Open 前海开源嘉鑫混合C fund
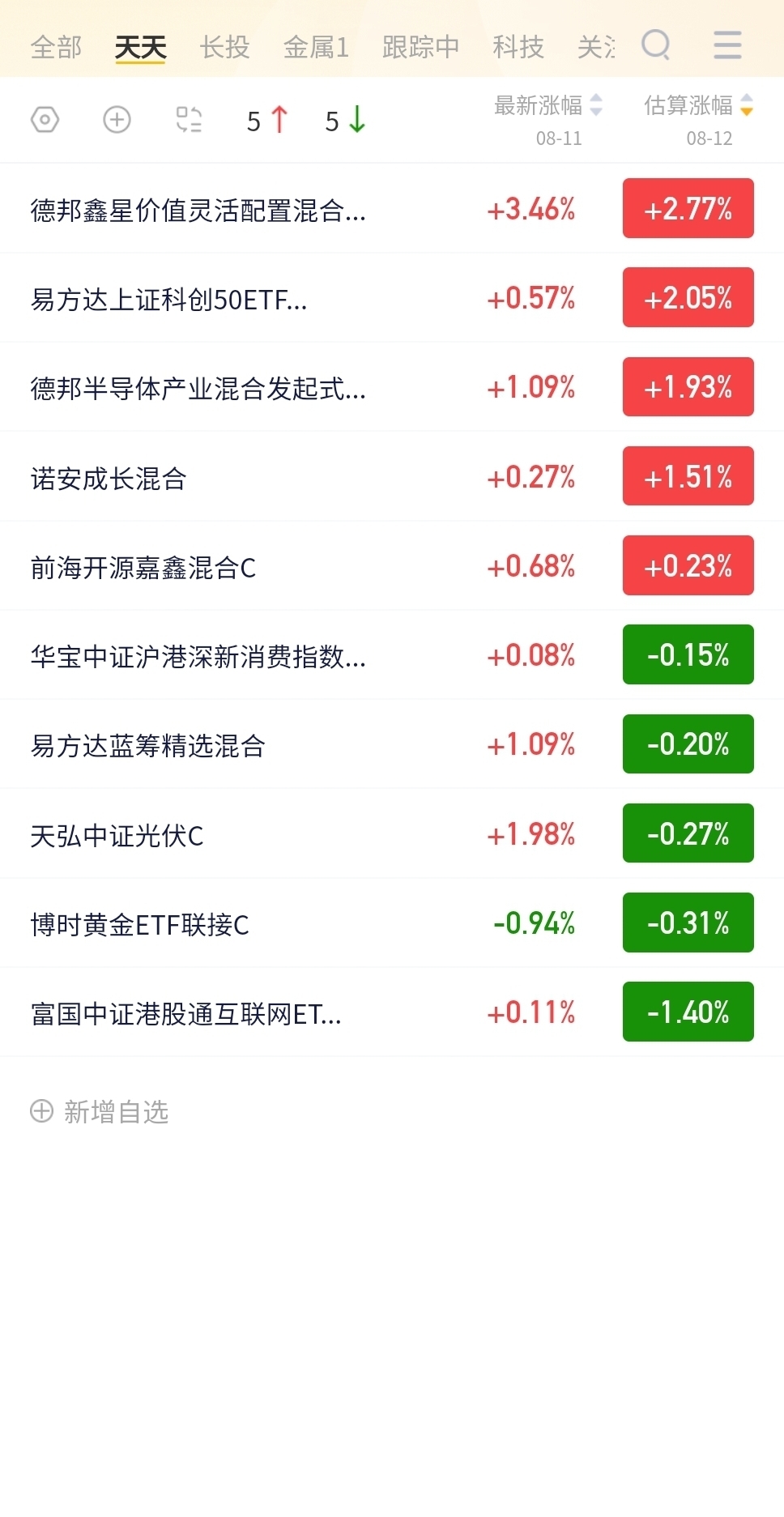 (392, 565)
